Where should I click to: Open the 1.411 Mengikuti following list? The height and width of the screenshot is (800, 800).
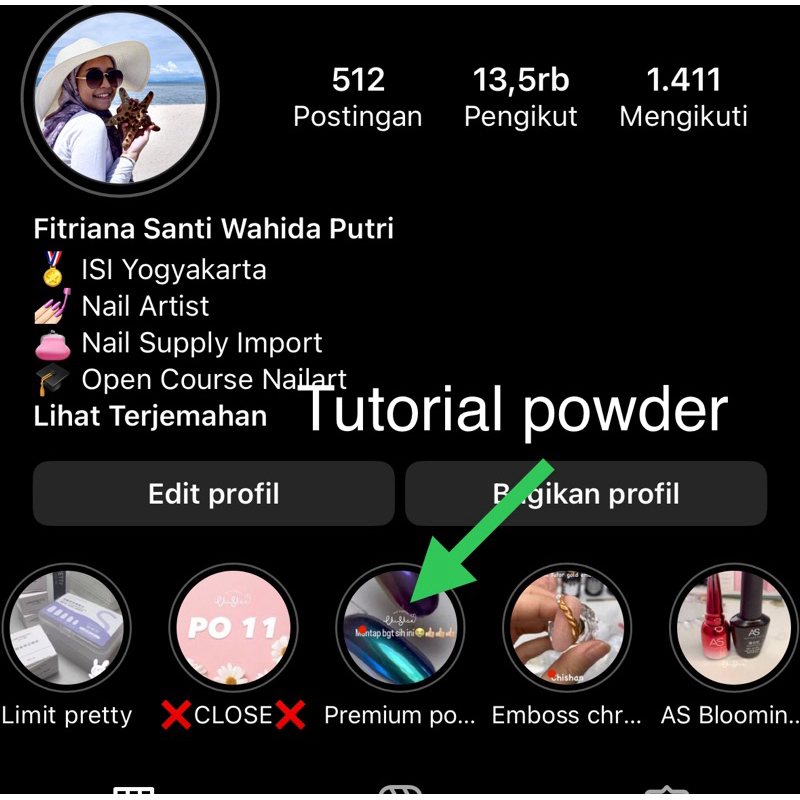(683, 97)
